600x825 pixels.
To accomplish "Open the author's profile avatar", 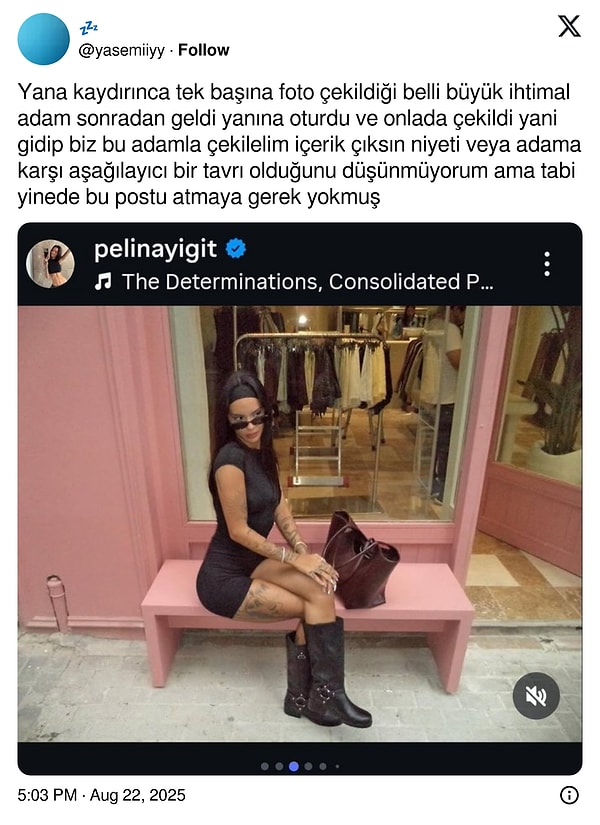I will (x=43, y=39).
